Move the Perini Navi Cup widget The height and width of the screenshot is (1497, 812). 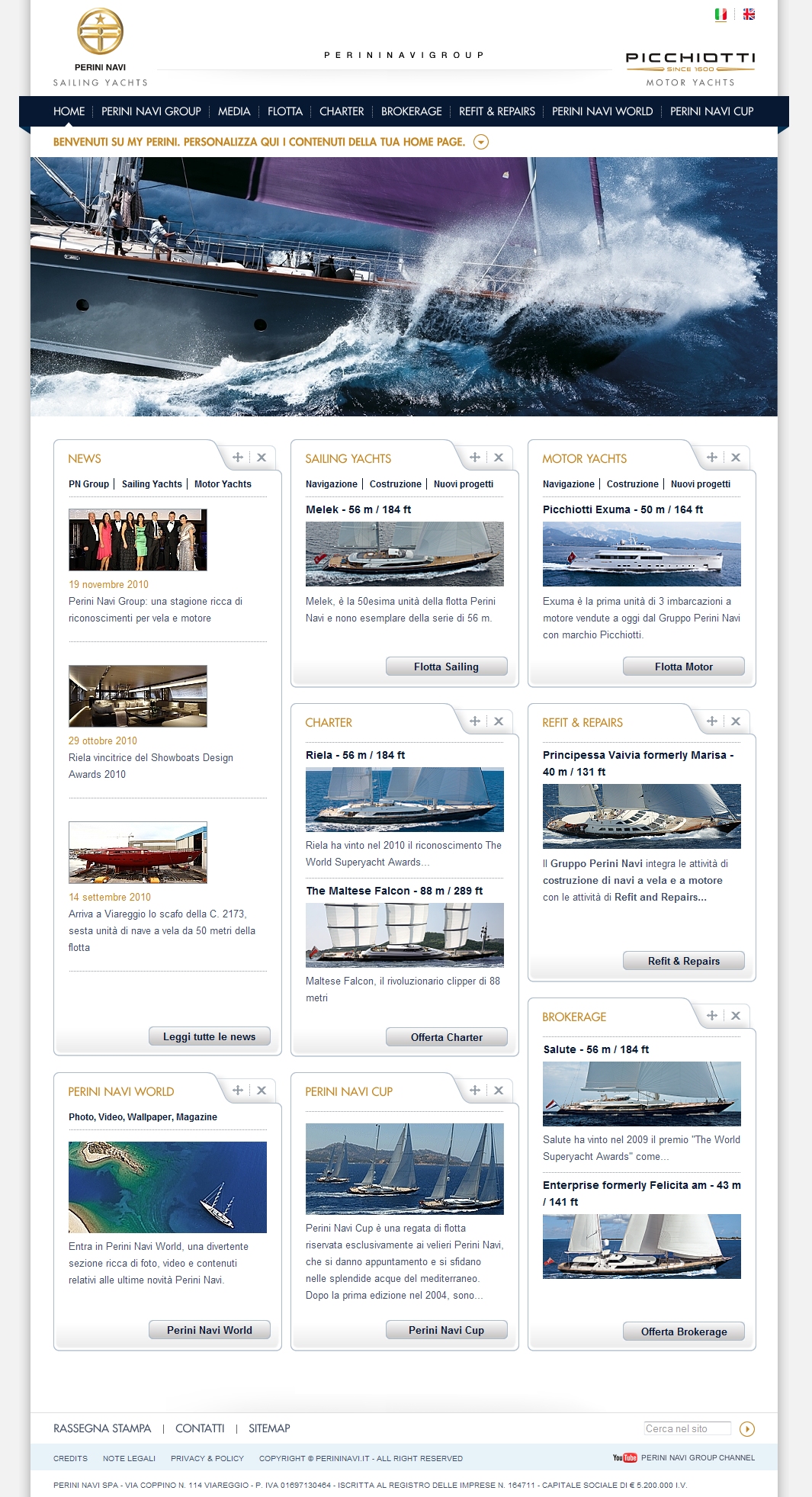coord(474,1091)
